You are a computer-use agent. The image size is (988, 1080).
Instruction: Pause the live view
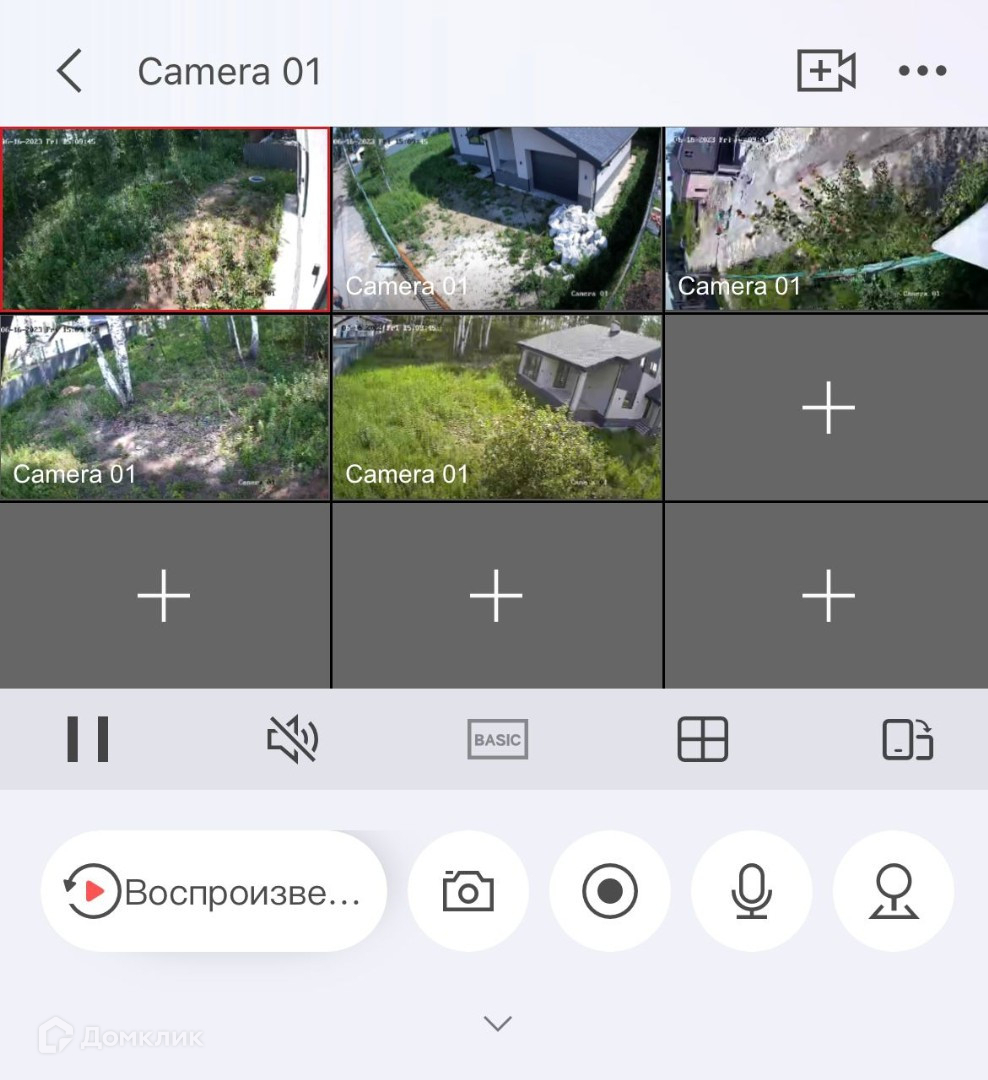pos(88,739)
